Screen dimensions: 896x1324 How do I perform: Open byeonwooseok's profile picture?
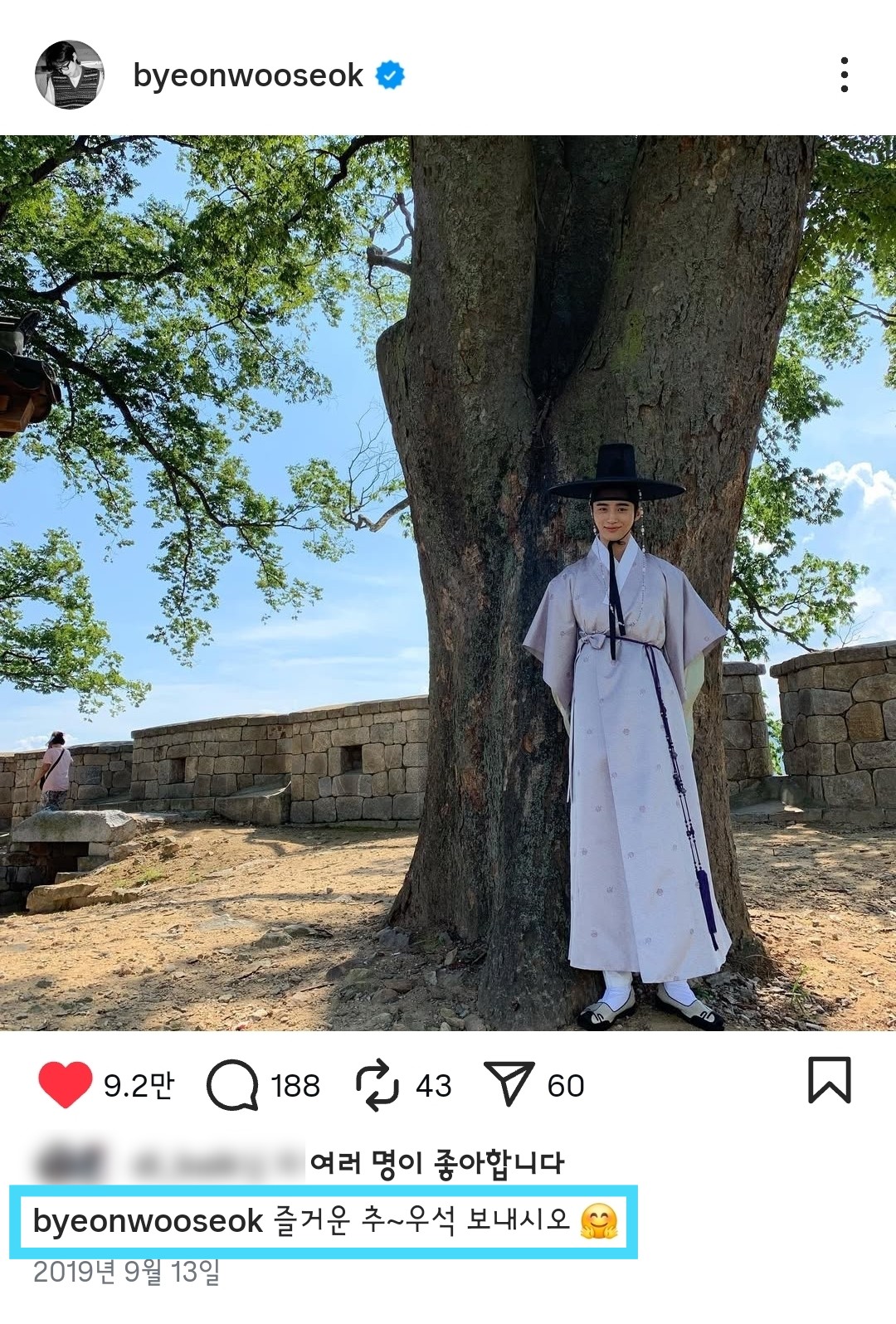(x=69, y=75)
